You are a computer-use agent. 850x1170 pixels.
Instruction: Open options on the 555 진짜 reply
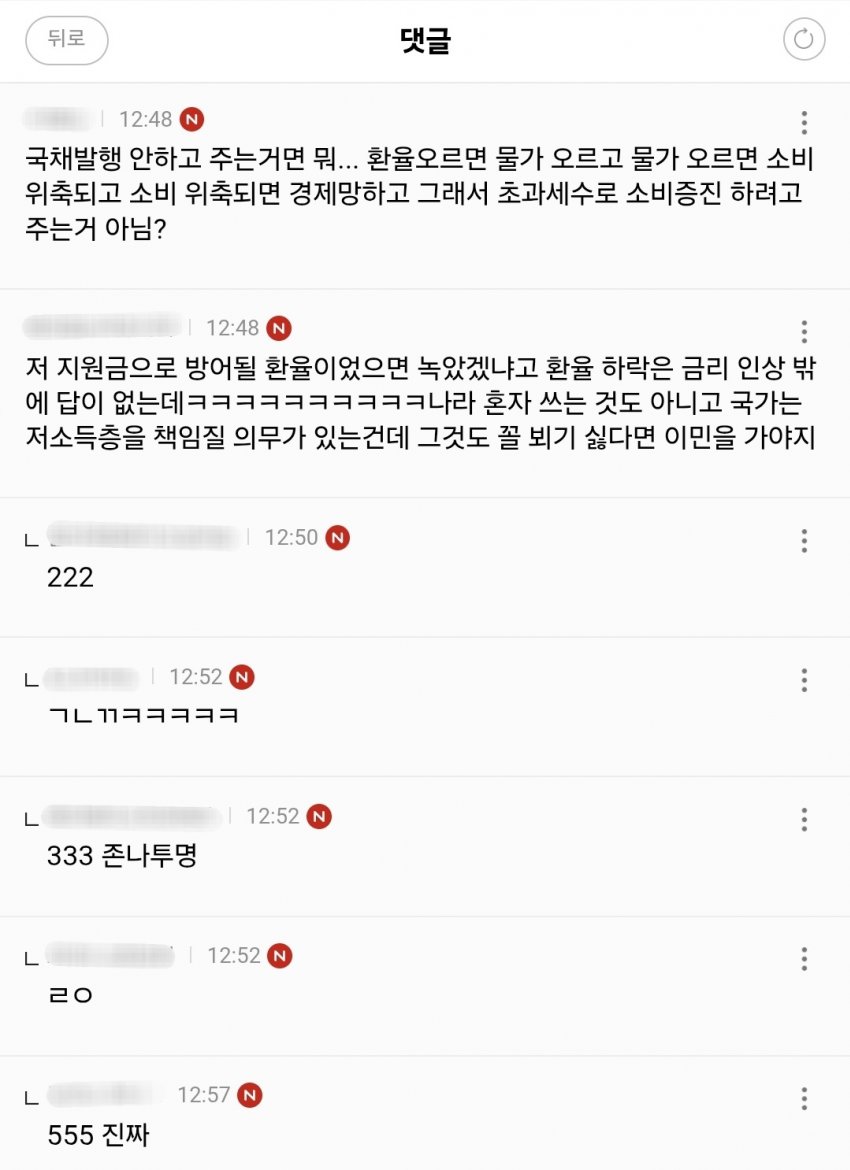804,1098
